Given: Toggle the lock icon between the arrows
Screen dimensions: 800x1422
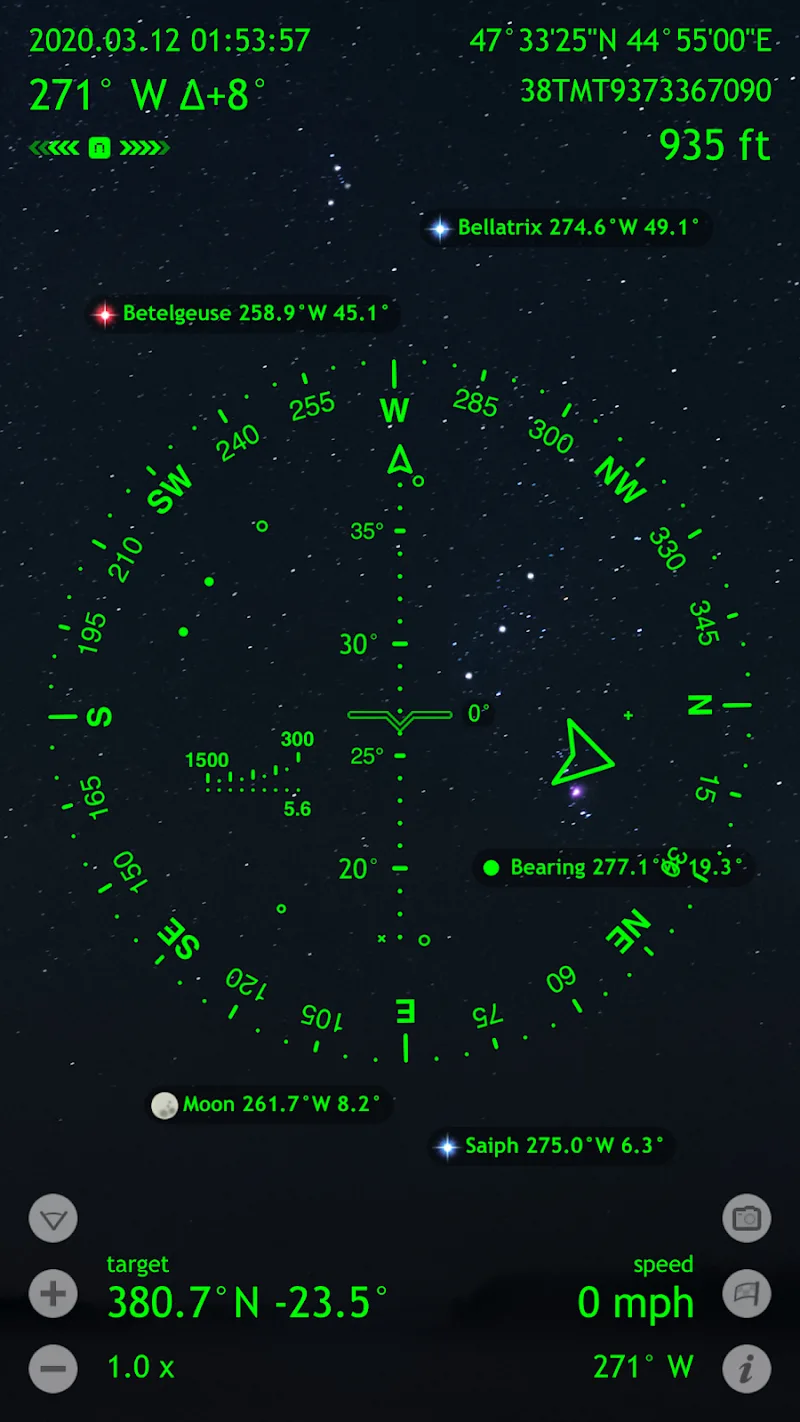Looking at the screenshot, I should click(x=99, y=148).
